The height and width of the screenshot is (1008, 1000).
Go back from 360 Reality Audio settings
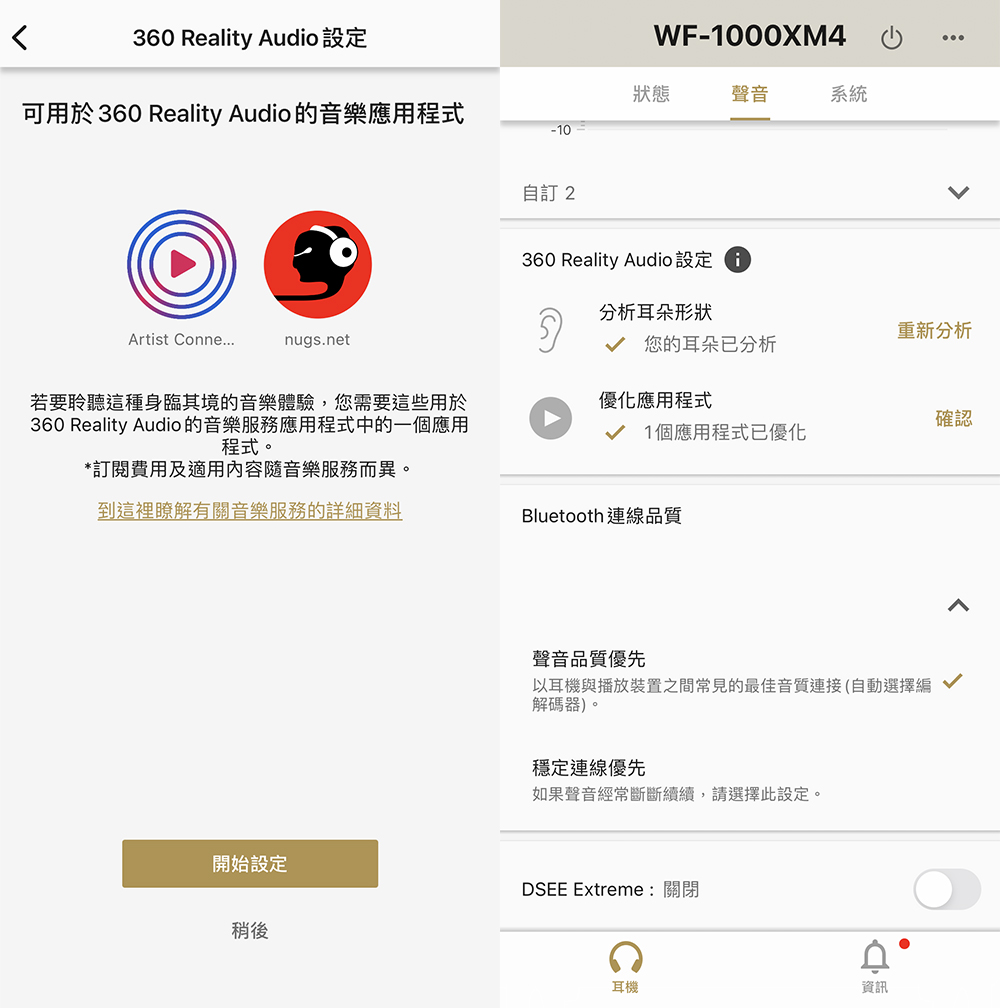pos(21,39)
